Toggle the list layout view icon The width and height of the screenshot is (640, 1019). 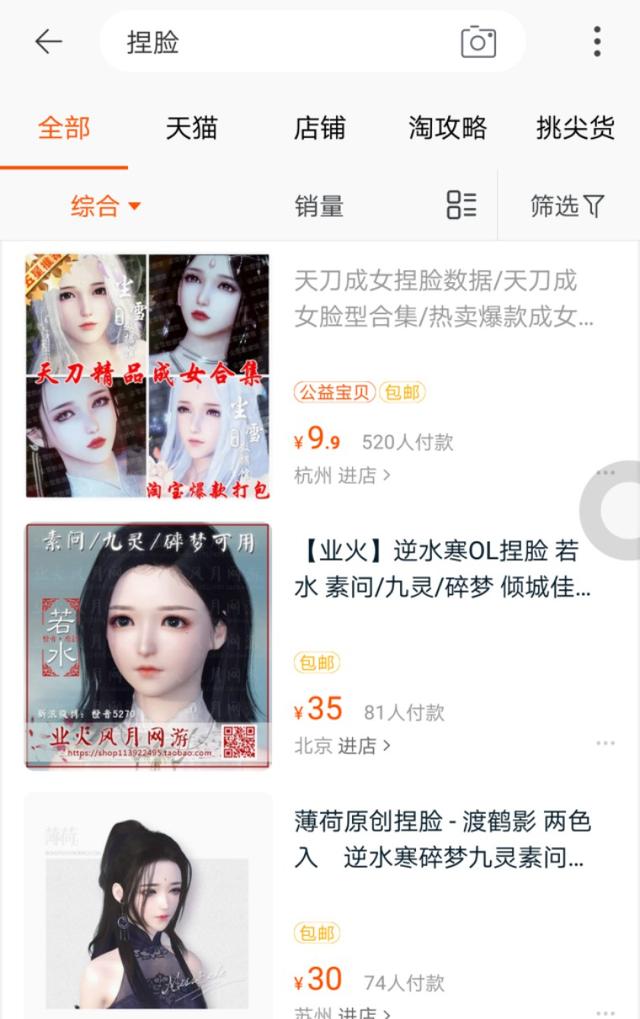point(461,205)
